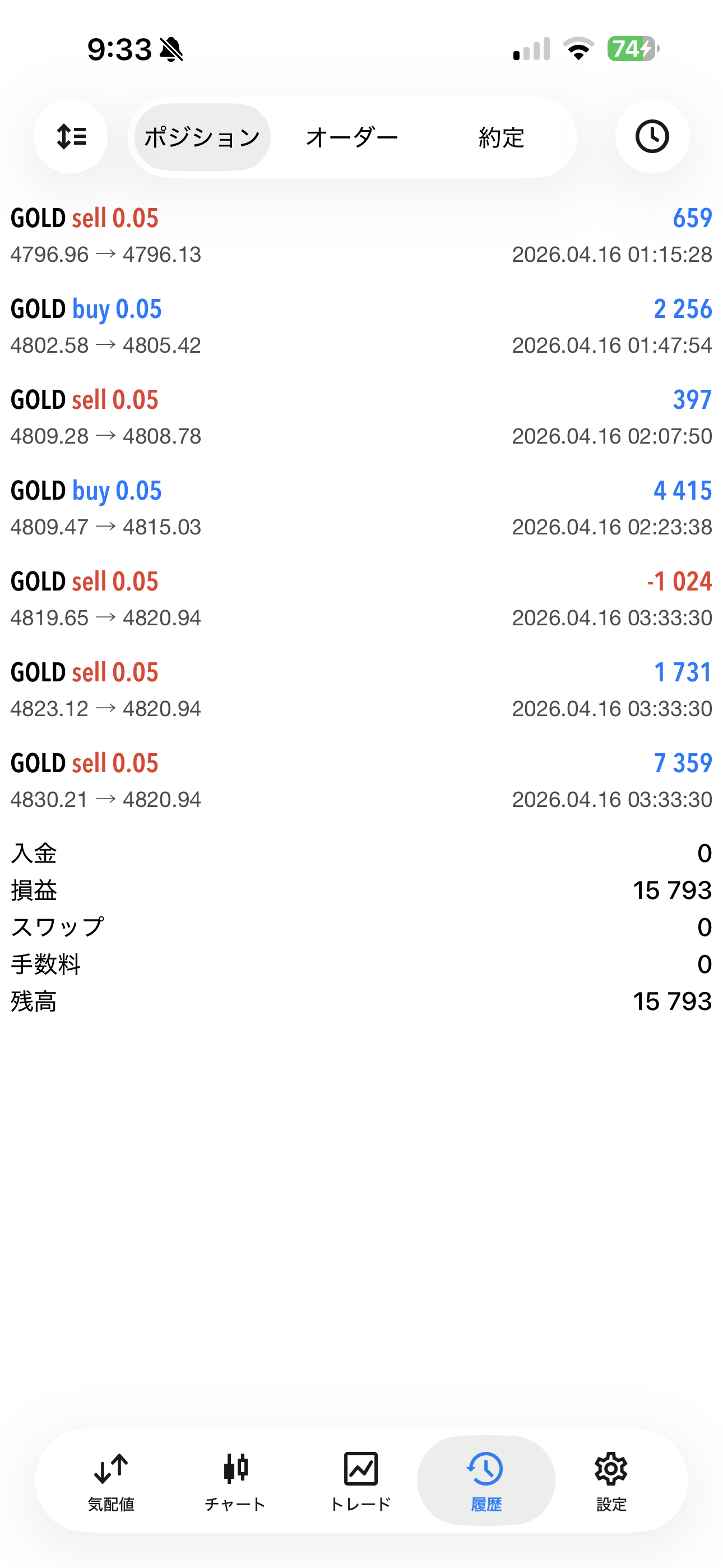Select the ポジション tab
723x1568 pixels.
coord(202,137)
